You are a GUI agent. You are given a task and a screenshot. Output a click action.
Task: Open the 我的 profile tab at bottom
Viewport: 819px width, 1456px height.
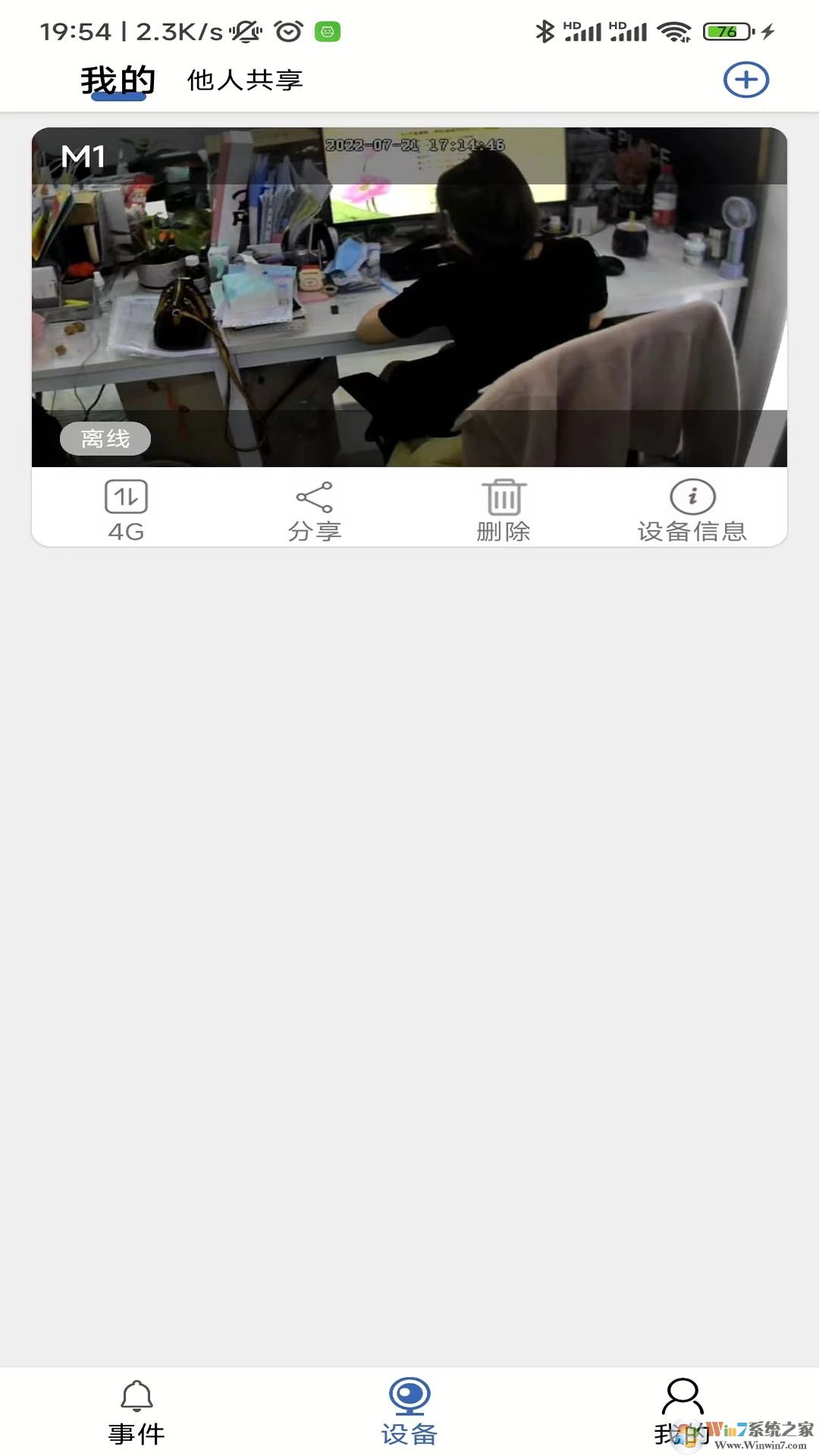[682, 1412]
